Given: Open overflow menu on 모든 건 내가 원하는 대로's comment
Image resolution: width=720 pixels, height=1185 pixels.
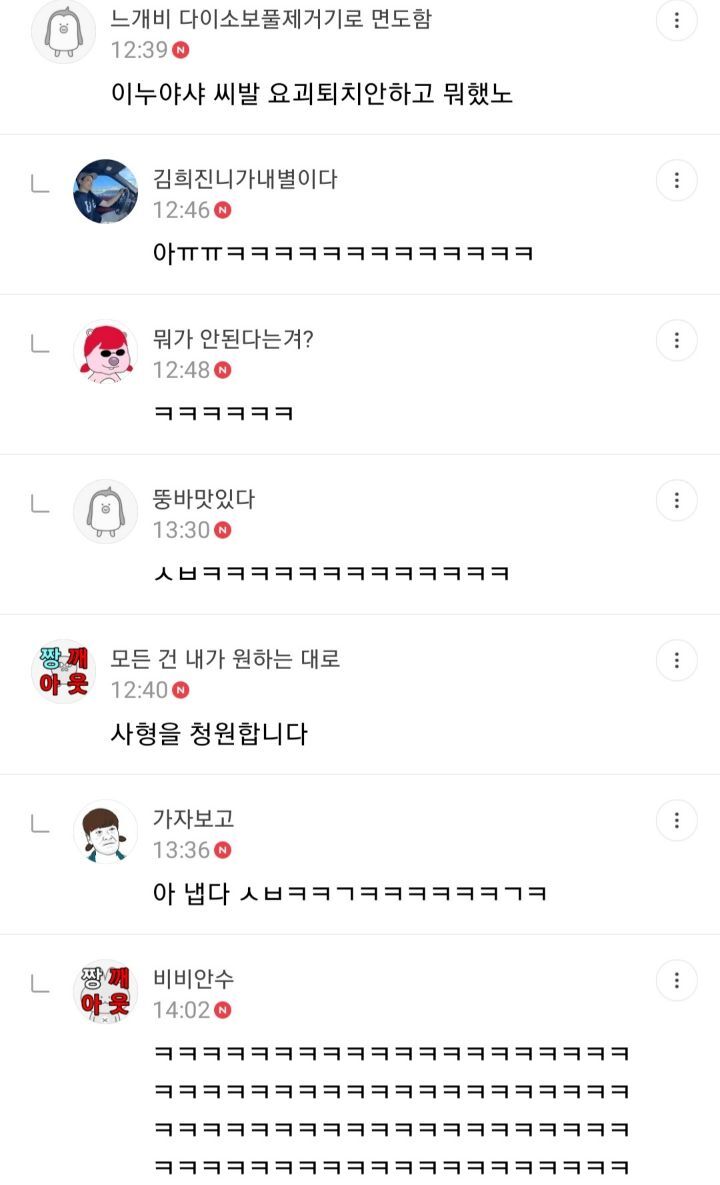Looking at the screenshot, I should (x=677, y=661).
